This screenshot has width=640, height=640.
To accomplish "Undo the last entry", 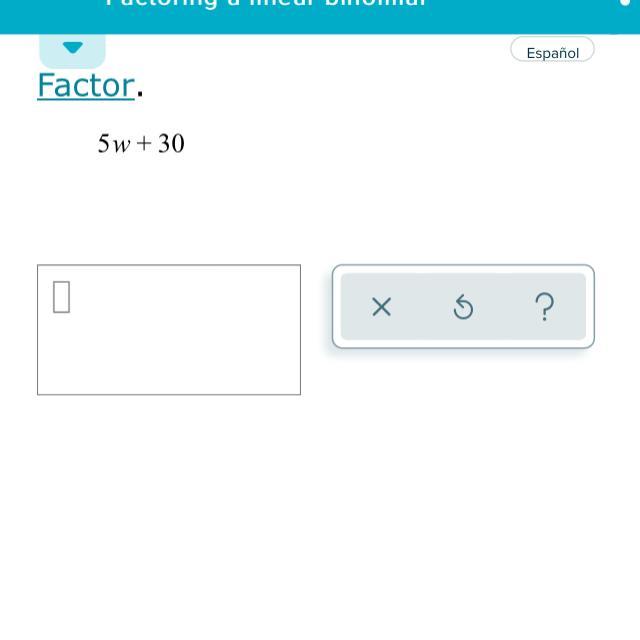I will (463, 307).
